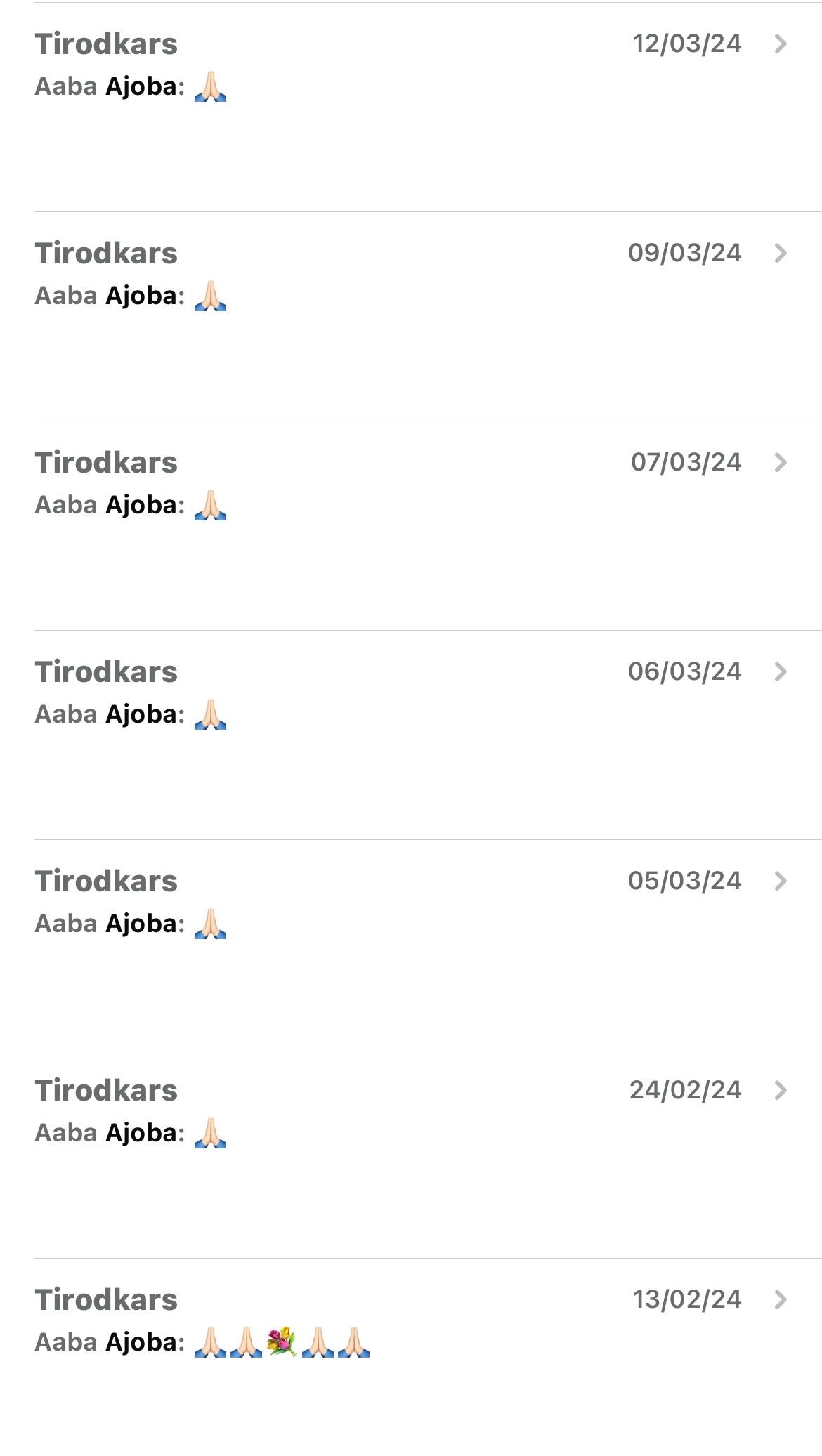
Task: Select the Tirodkars entry from 06/03/24
Action: click(x=411, y=735)
